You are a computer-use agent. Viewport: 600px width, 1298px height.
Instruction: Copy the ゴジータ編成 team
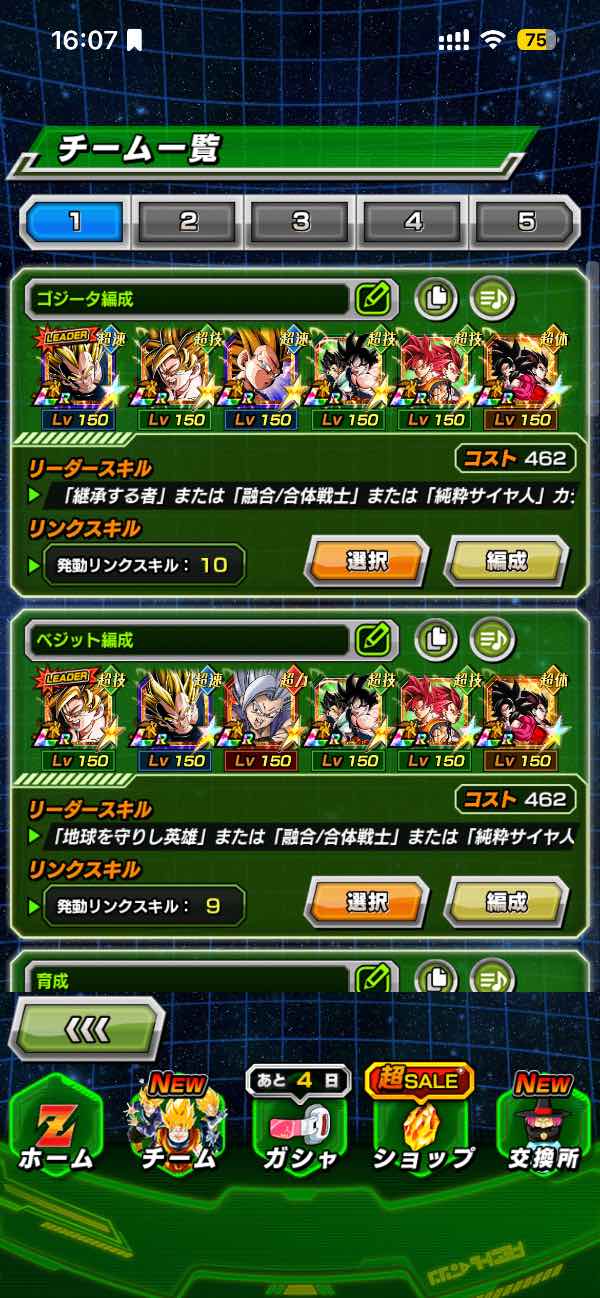435,297
